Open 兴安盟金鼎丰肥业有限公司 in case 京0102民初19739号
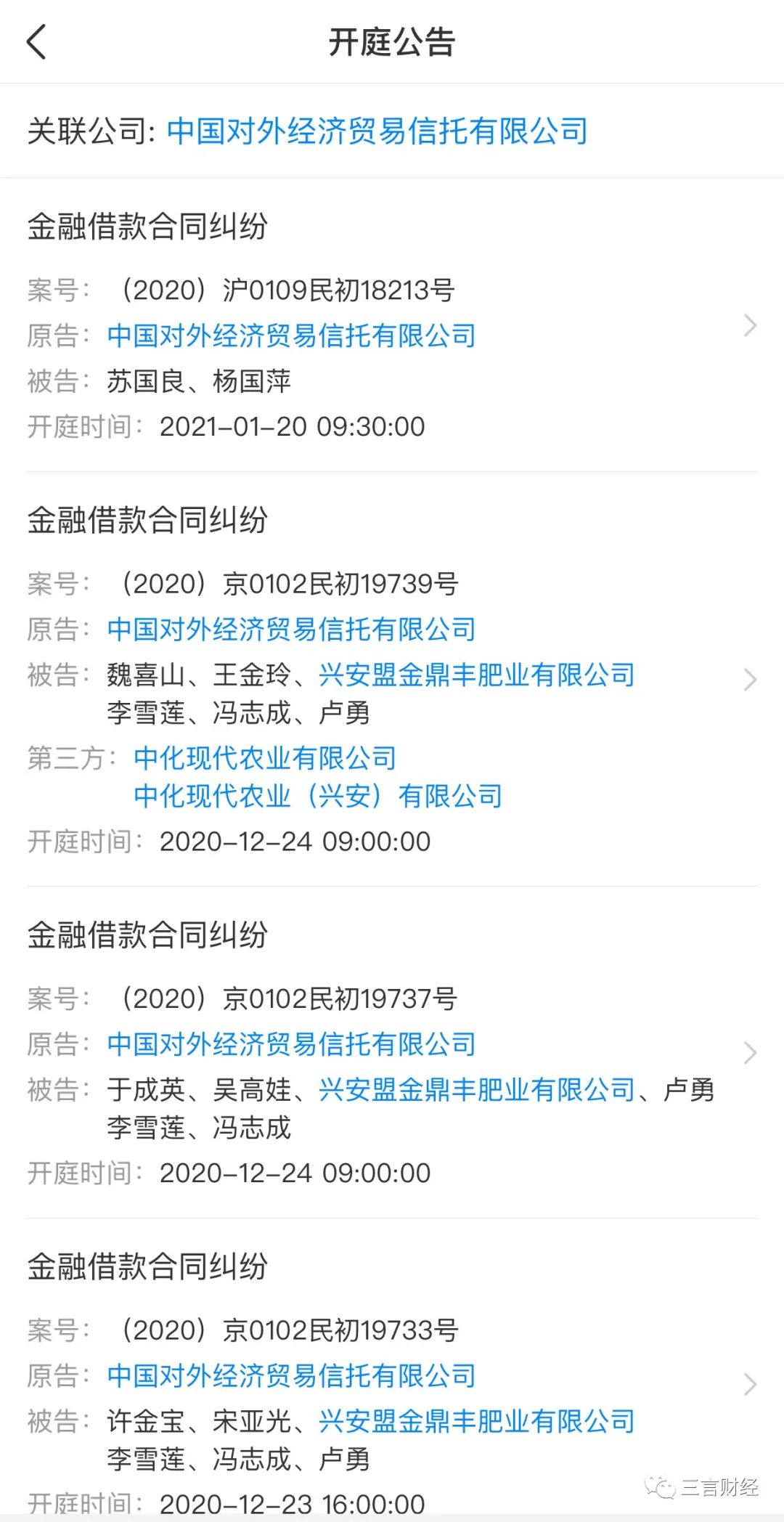Image resolution: width=784 pixels, height=1522 pixels. click(477, 675)
